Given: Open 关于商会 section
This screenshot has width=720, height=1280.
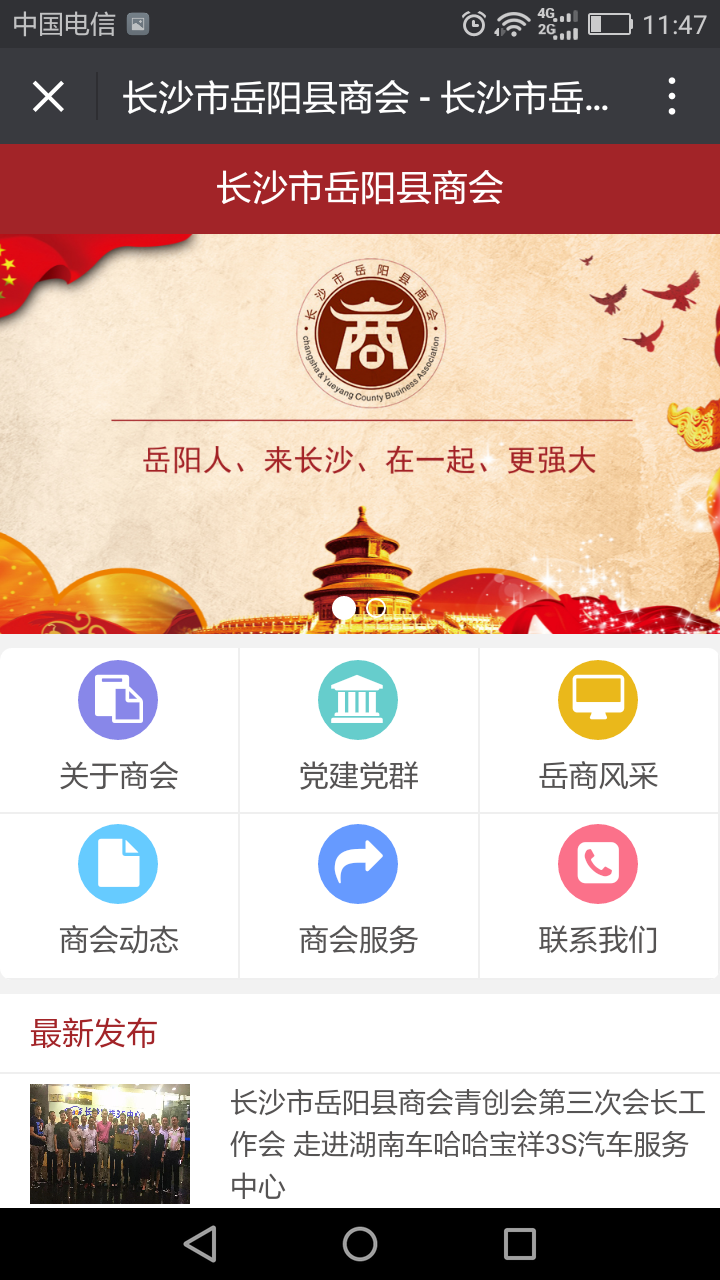Looking at the screenshot, I should click(119, 729).
